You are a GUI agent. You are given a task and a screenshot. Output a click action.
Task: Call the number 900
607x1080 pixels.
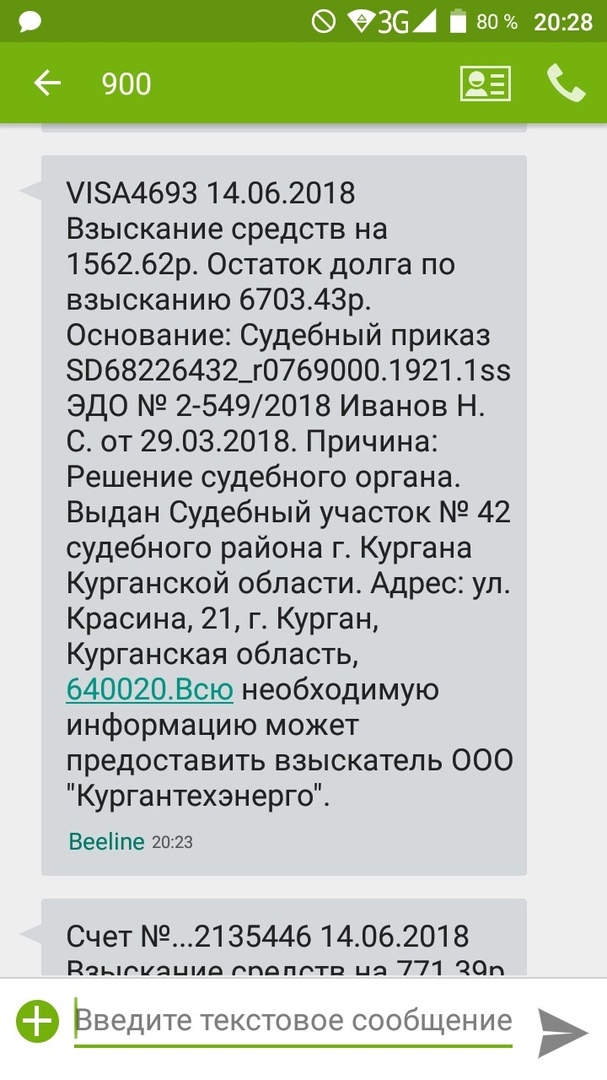pos(566,83)
